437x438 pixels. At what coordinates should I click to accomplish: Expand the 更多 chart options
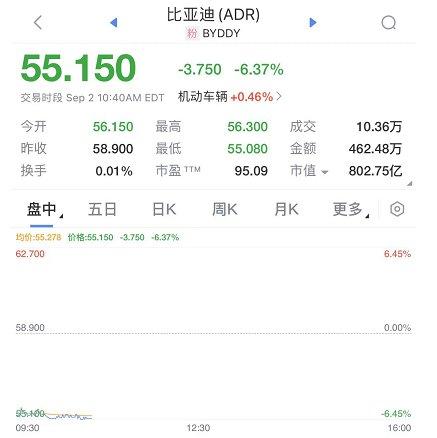pyautogui.click(x=351, y=210)
